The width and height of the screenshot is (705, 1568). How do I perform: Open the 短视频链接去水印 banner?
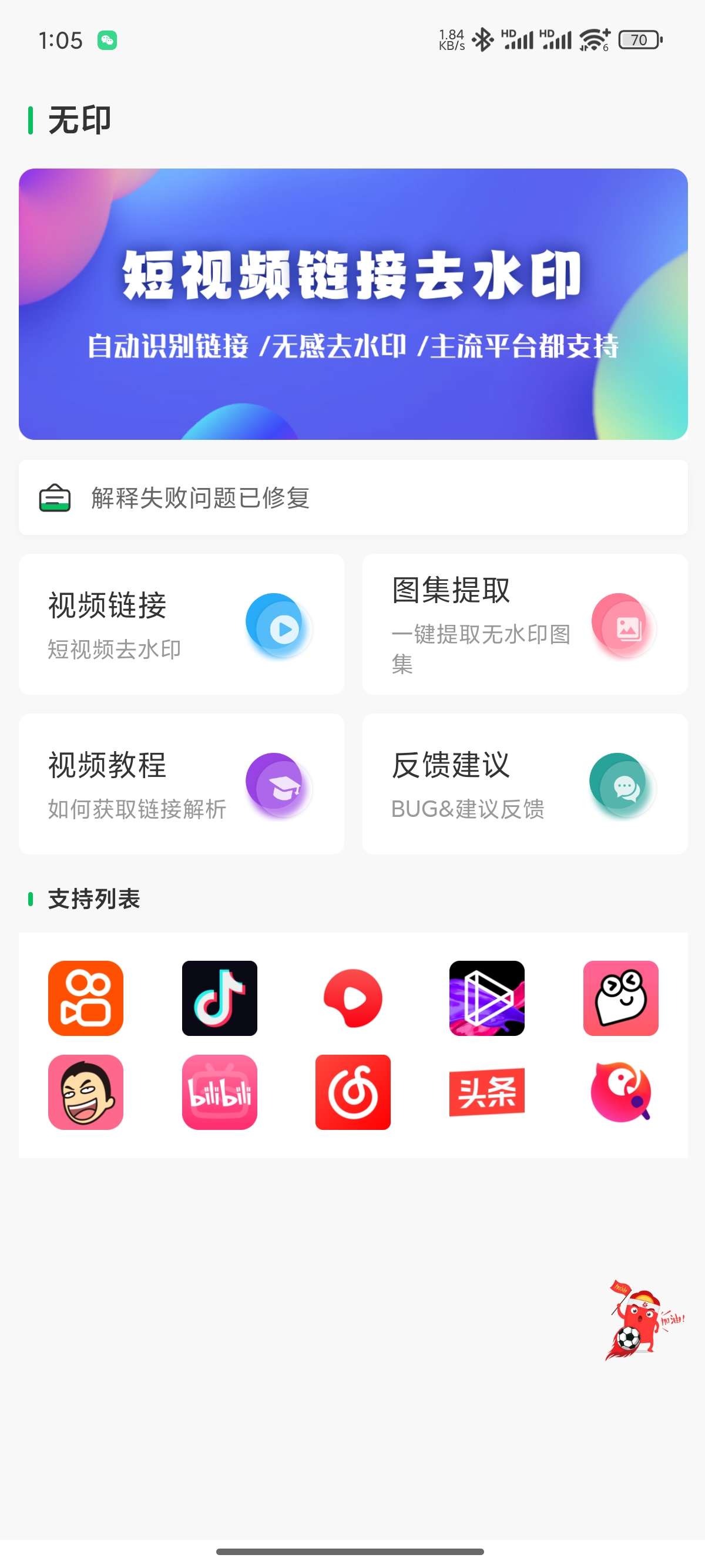click(x=353, y=304)
